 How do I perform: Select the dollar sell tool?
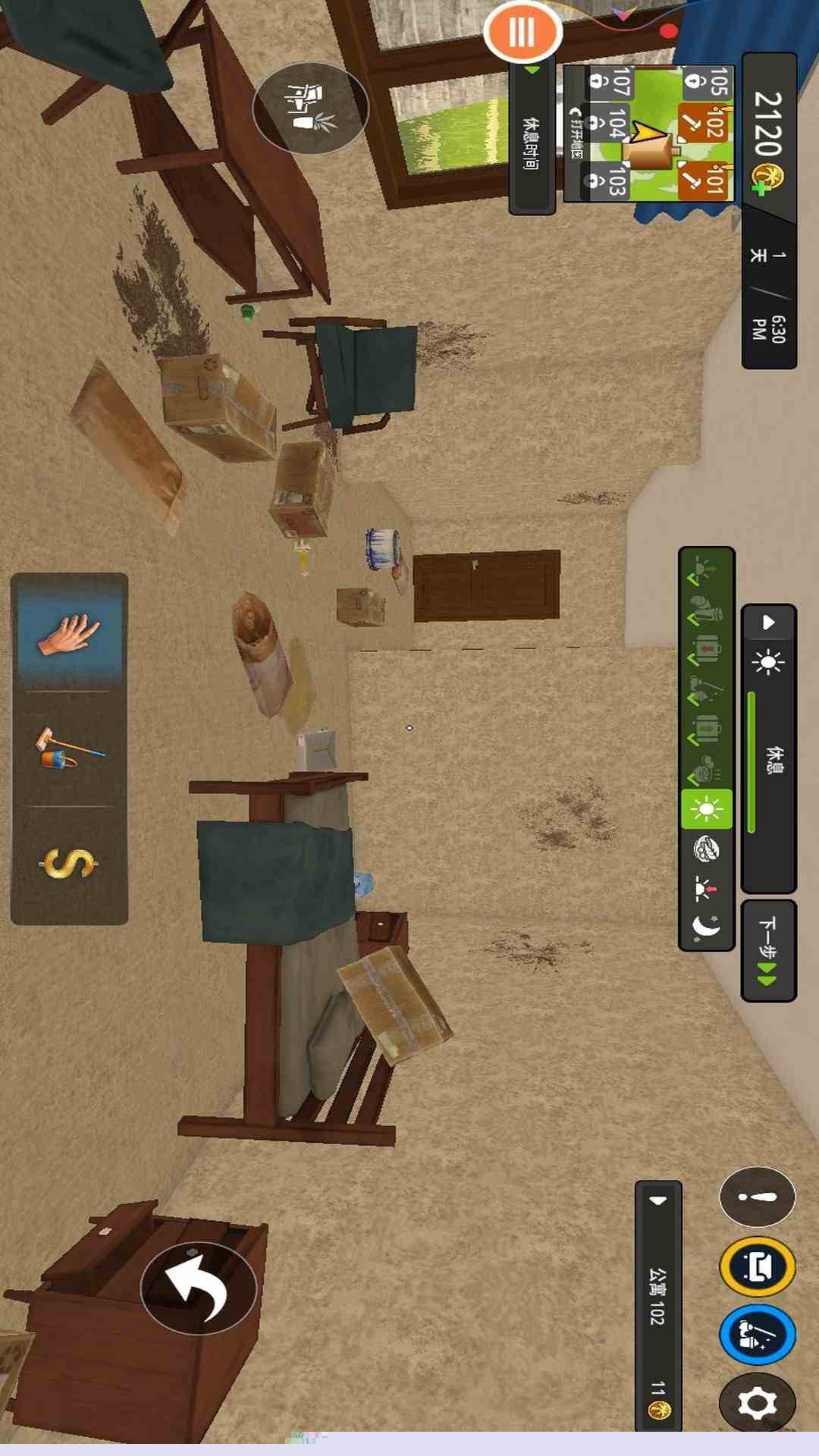pos(69,862)
